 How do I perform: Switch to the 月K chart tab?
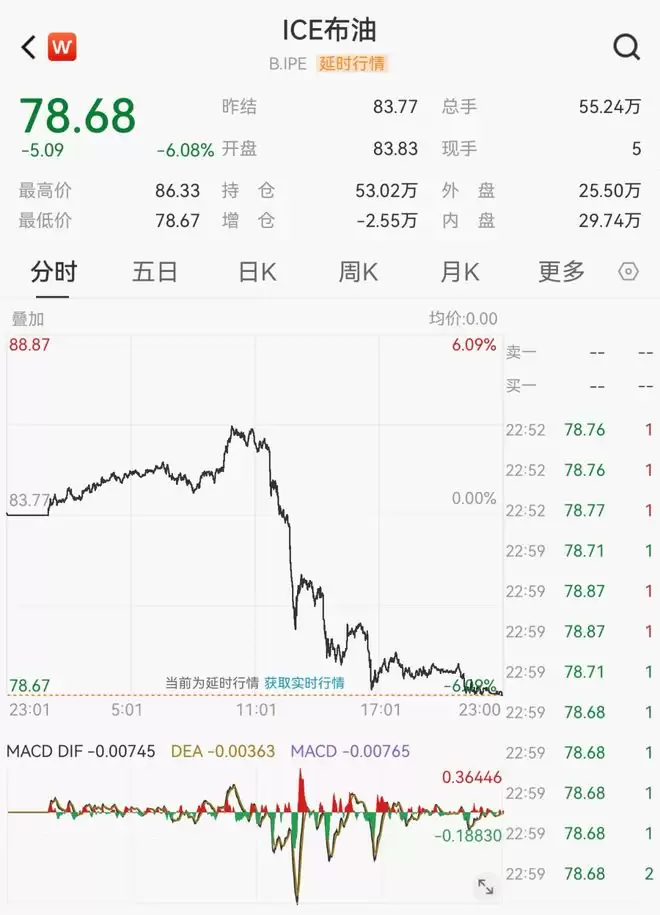pos(460,272)
